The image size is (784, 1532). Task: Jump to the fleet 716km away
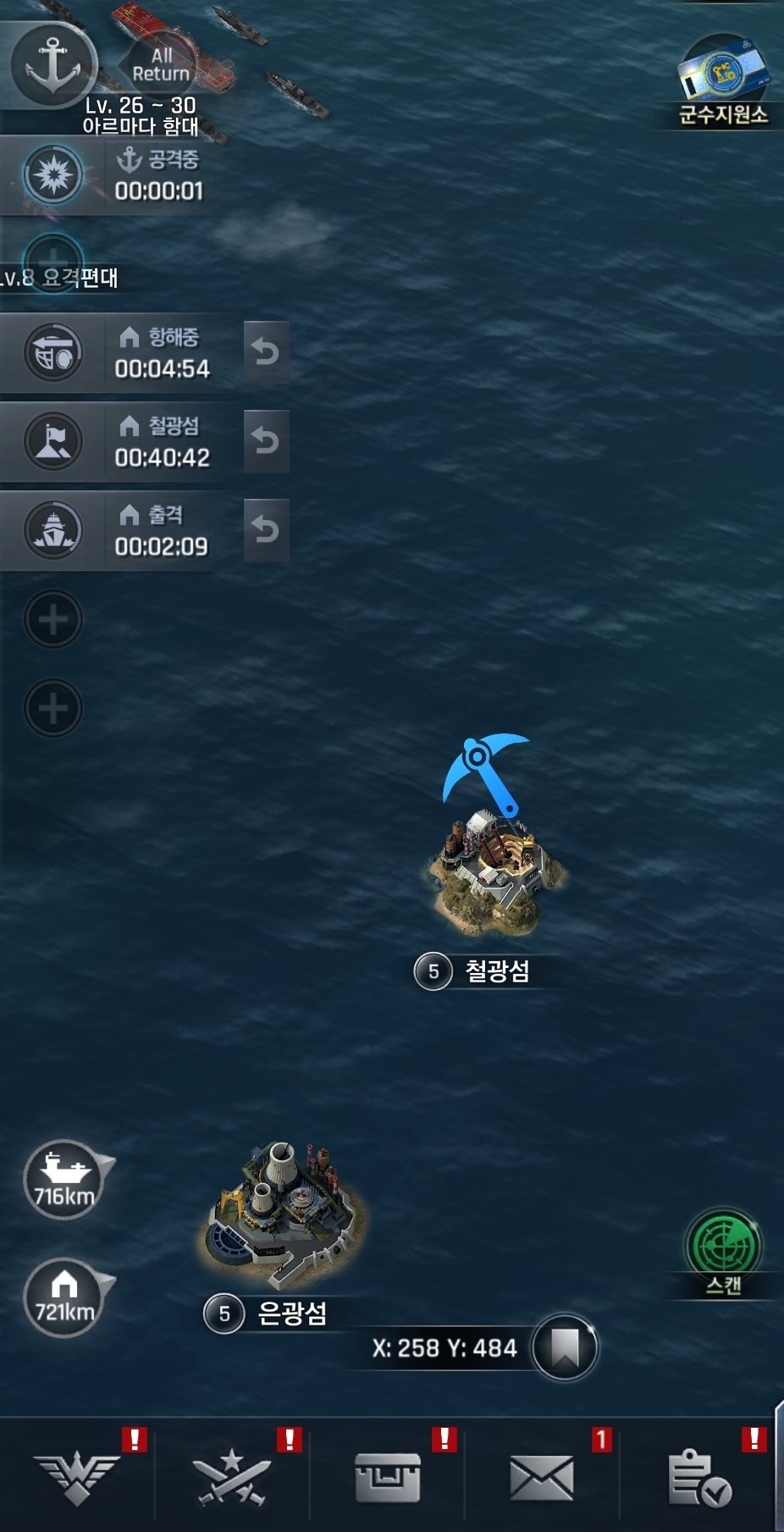(x=63, y=1180)
